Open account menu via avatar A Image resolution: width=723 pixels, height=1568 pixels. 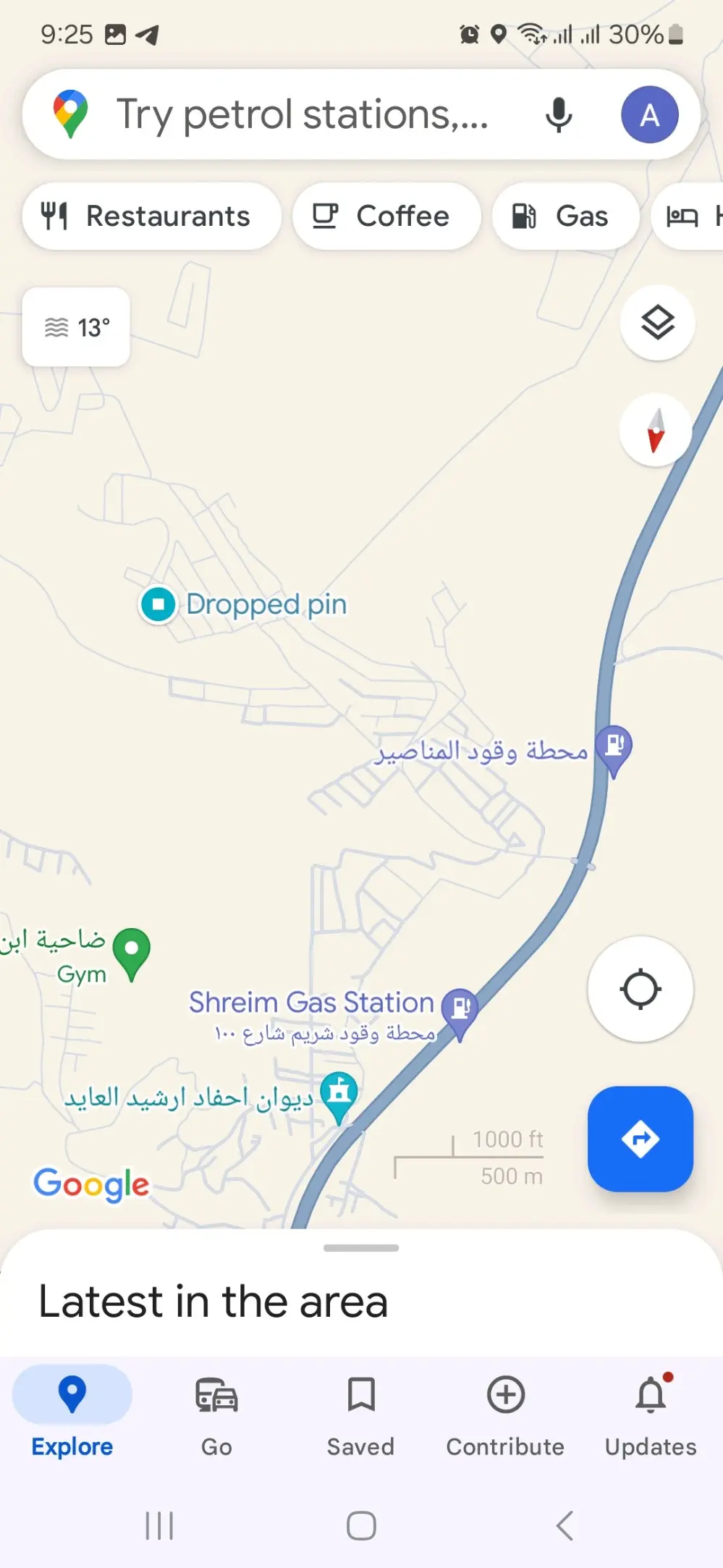tap(649, 114)
